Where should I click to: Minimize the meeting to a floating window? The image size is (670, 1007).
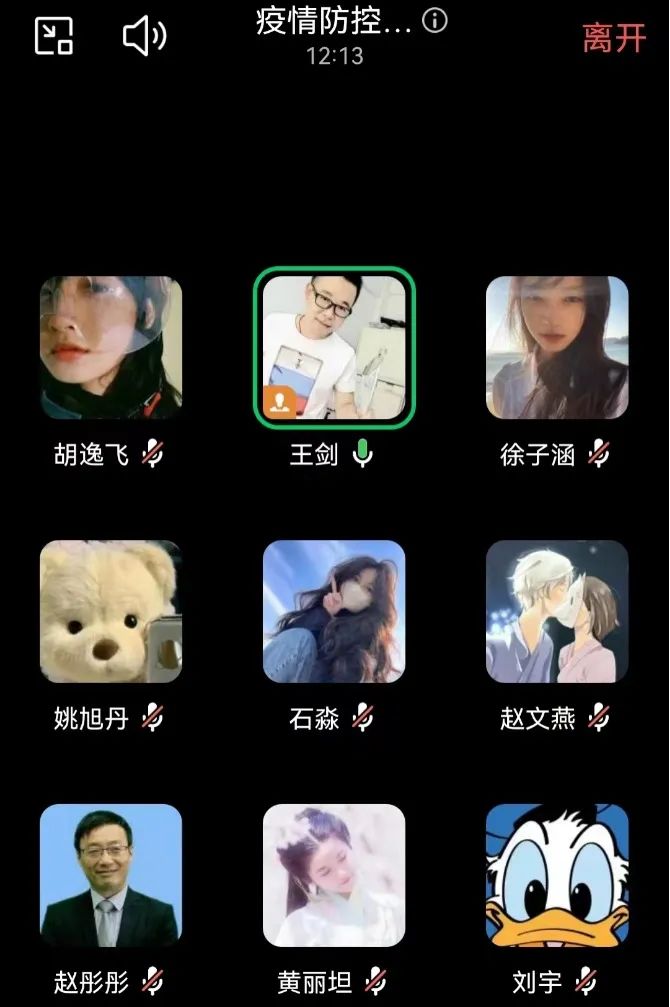click(54, 37)
